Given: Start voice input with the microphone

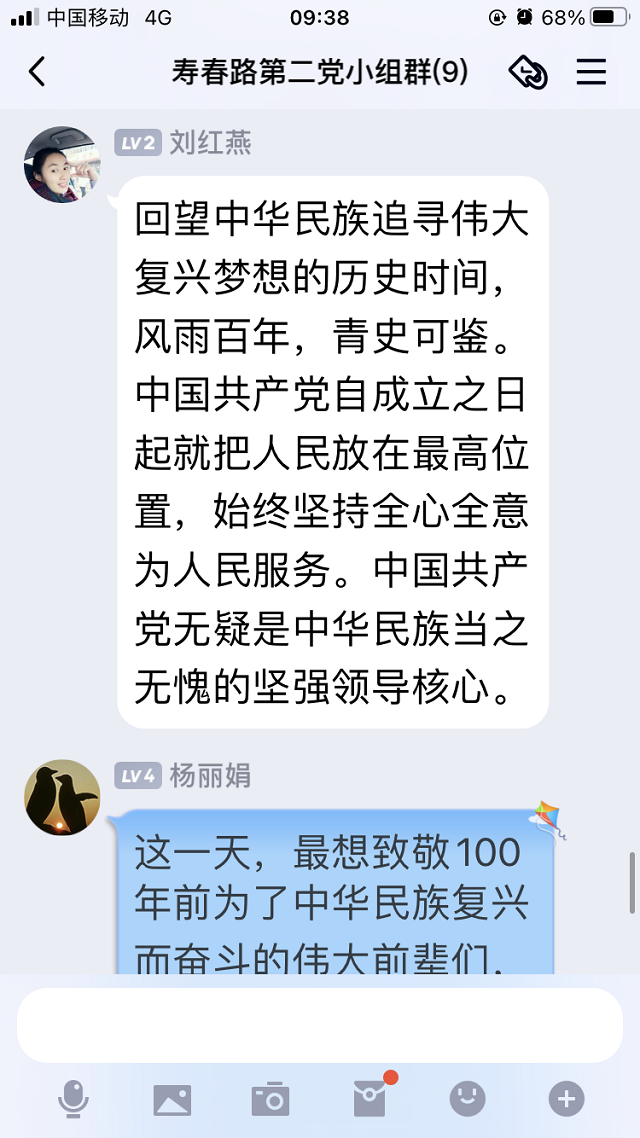Looking at the screenshot, I should (73, 1100).
